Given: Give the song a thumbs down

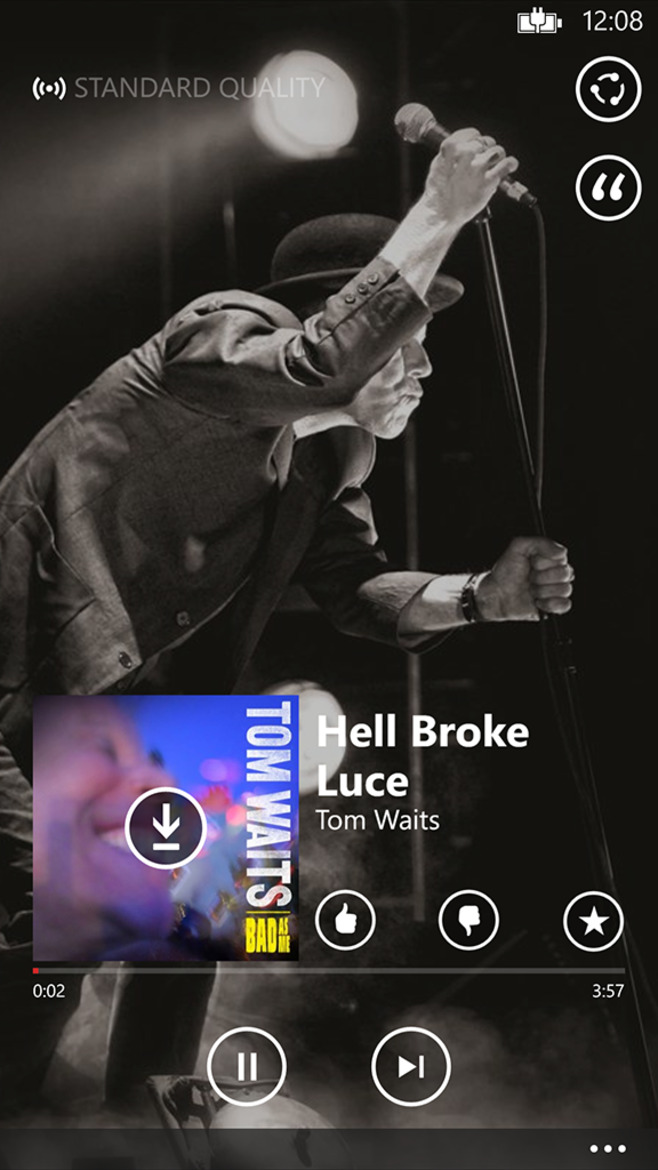Looking at the screenshot, I should [469, 921].
